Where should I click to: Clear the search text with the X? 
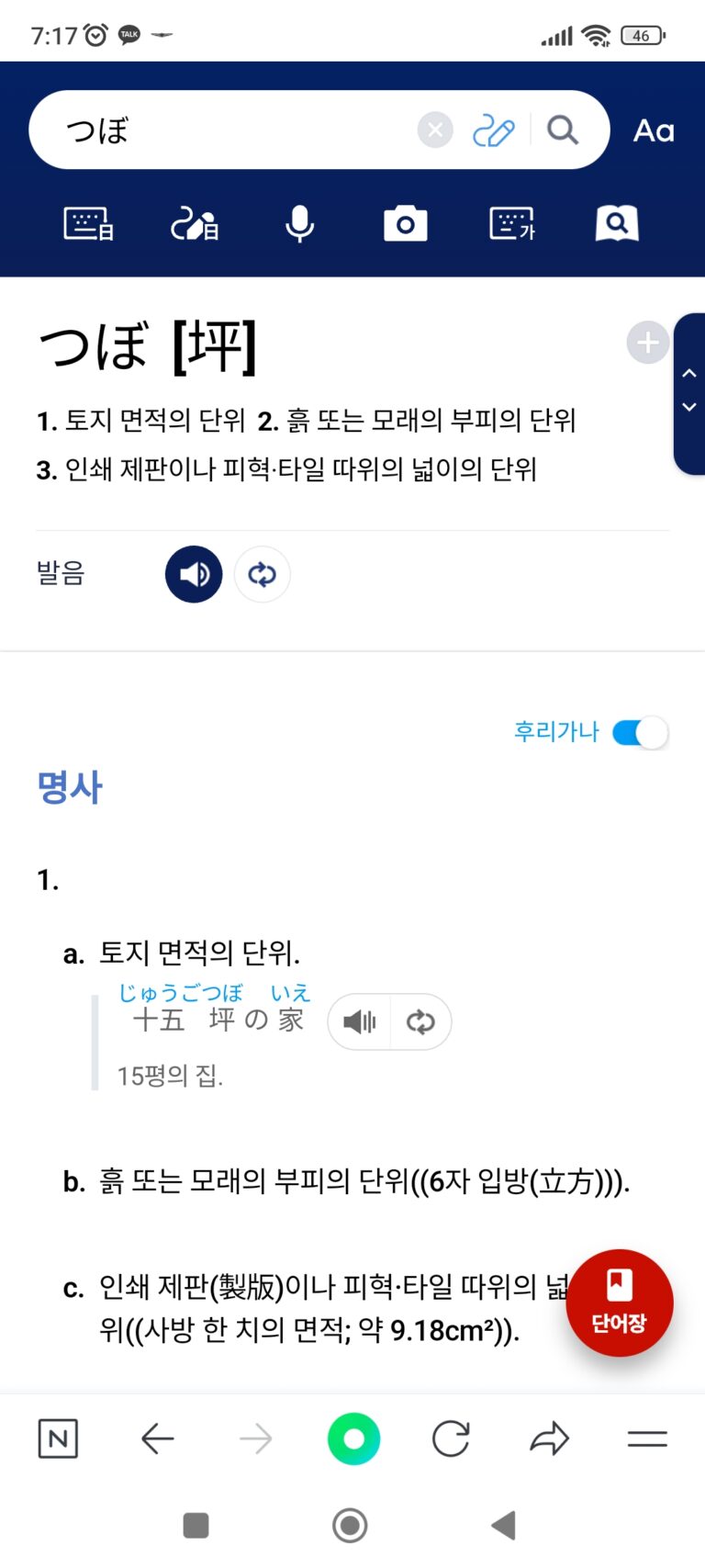(435, 130)
